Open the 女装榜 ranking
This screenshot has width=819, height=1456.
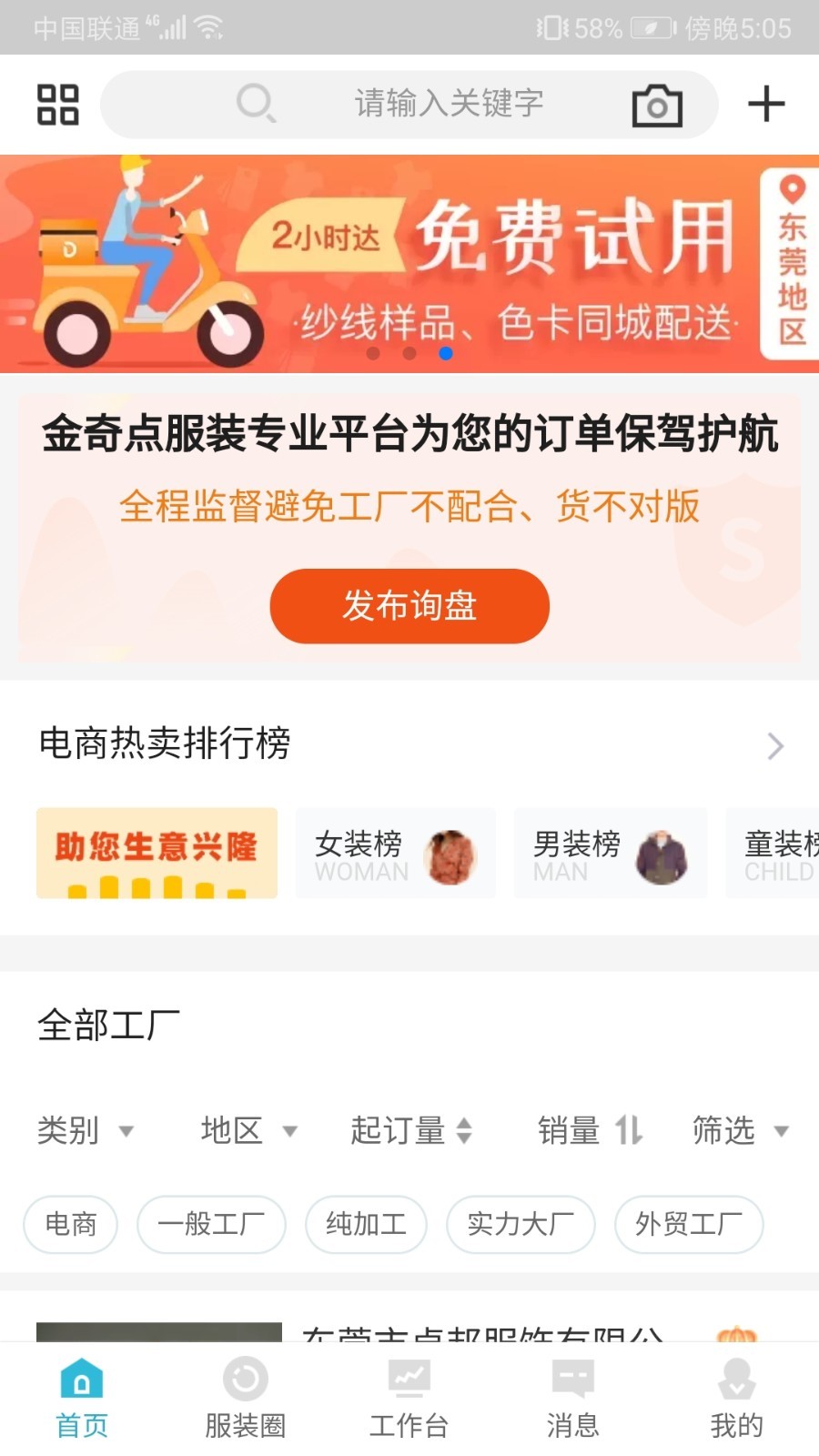396,854
